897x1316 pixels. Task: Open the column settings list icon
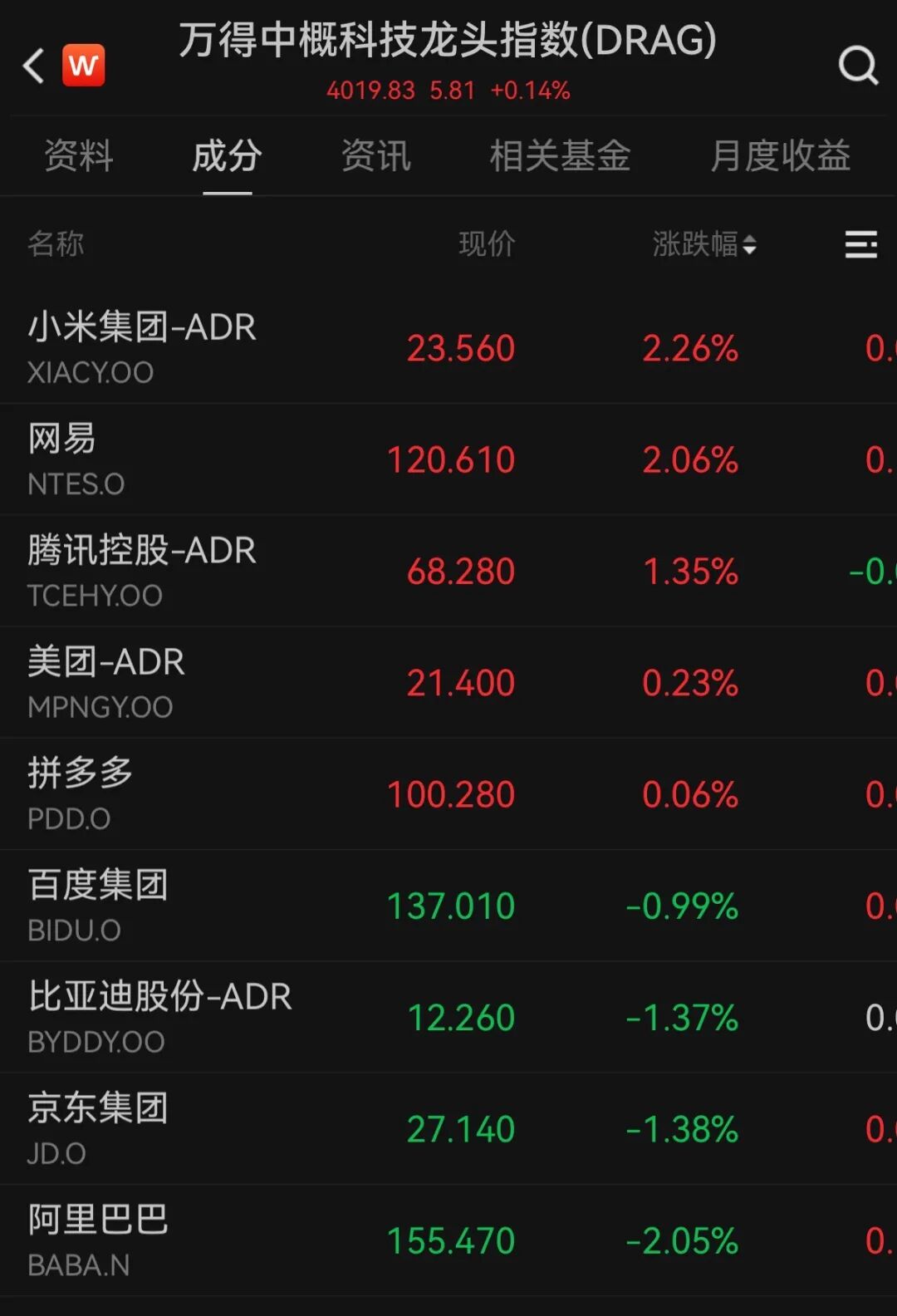click(860, 244)
